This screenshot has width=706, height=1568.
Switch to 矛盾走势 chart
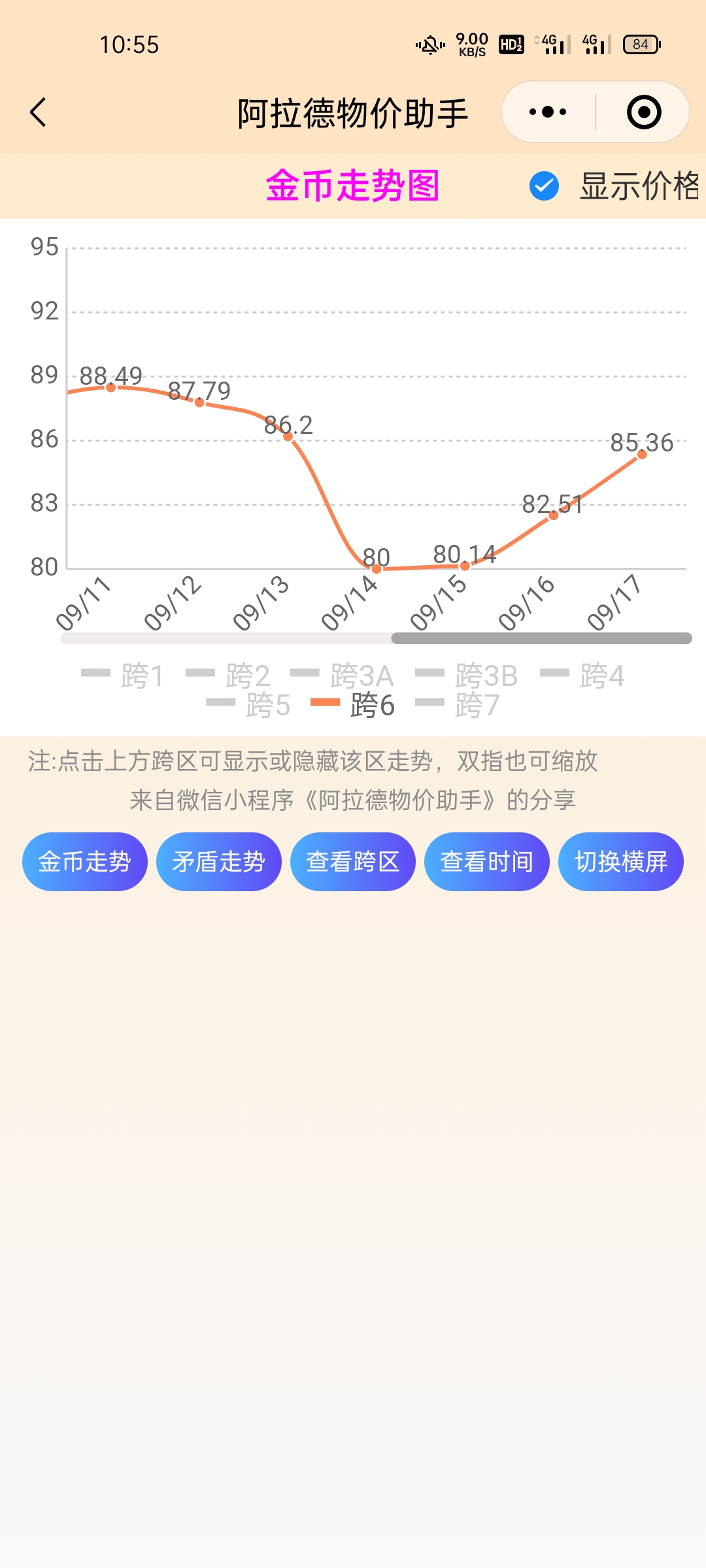219,862
